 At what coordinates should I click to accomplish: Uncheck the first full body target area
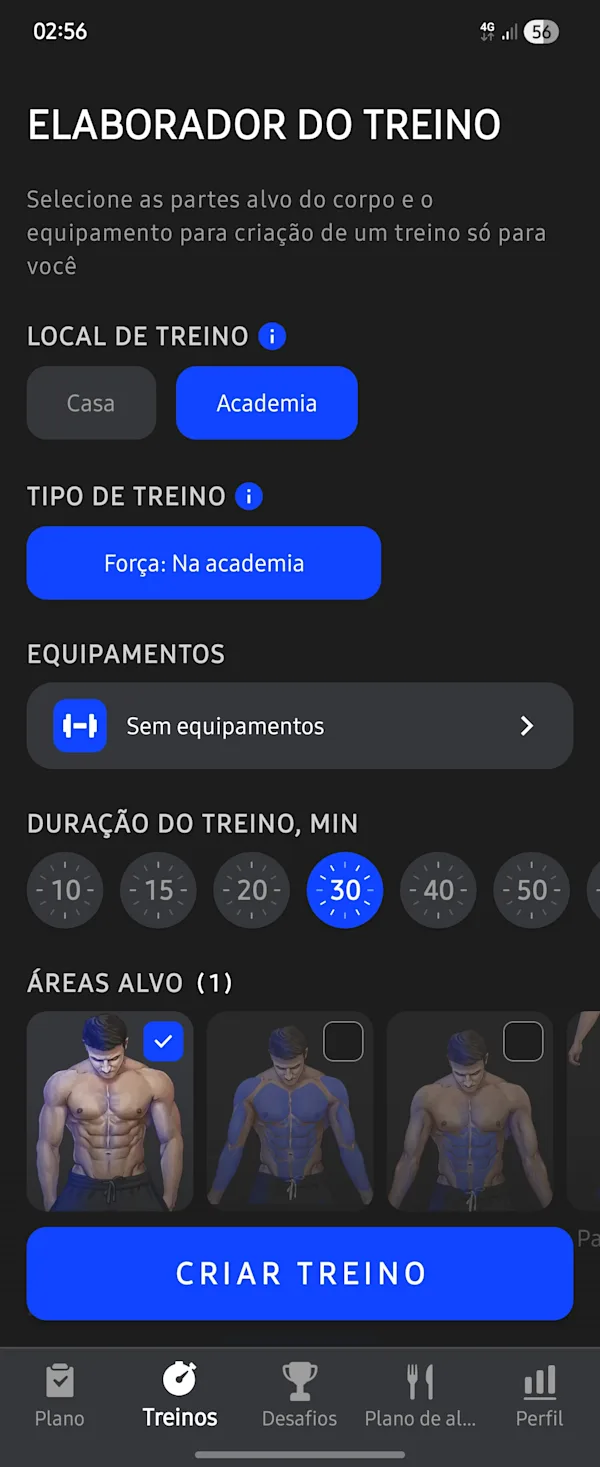tap(163, 1042)
